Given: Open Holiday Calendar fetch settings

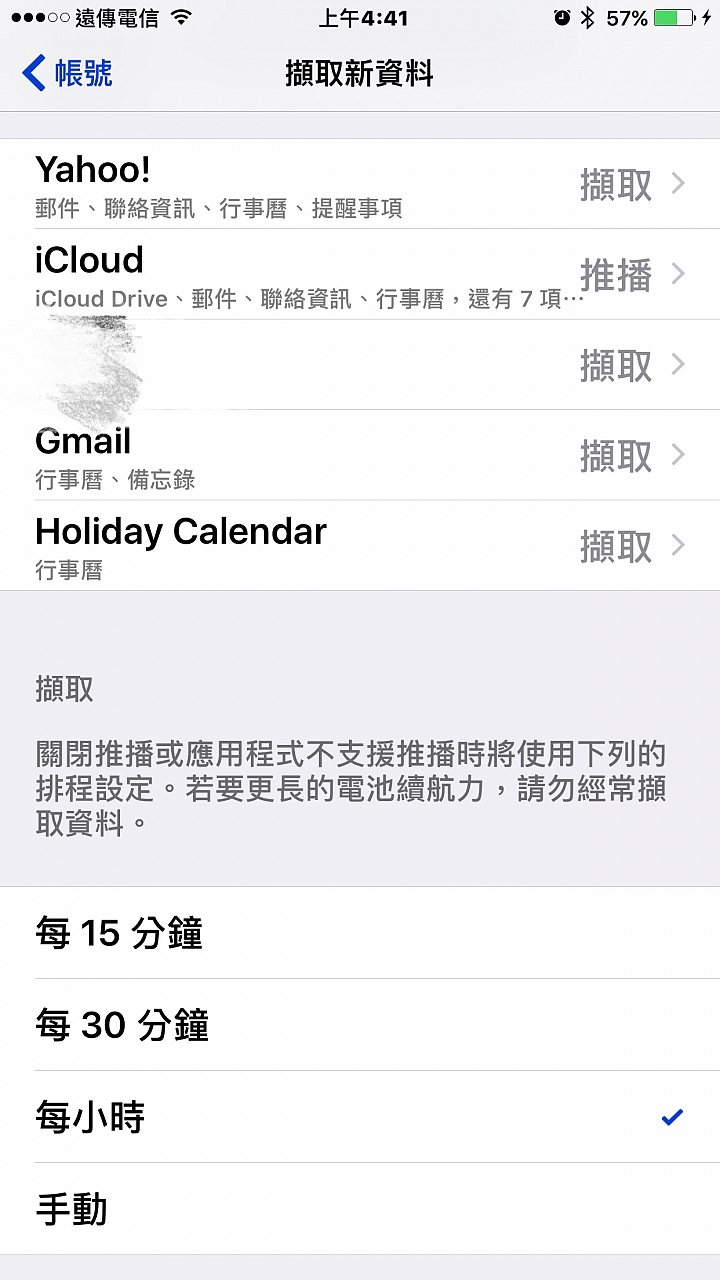Looking at the screenshot, I should [360, 546].
